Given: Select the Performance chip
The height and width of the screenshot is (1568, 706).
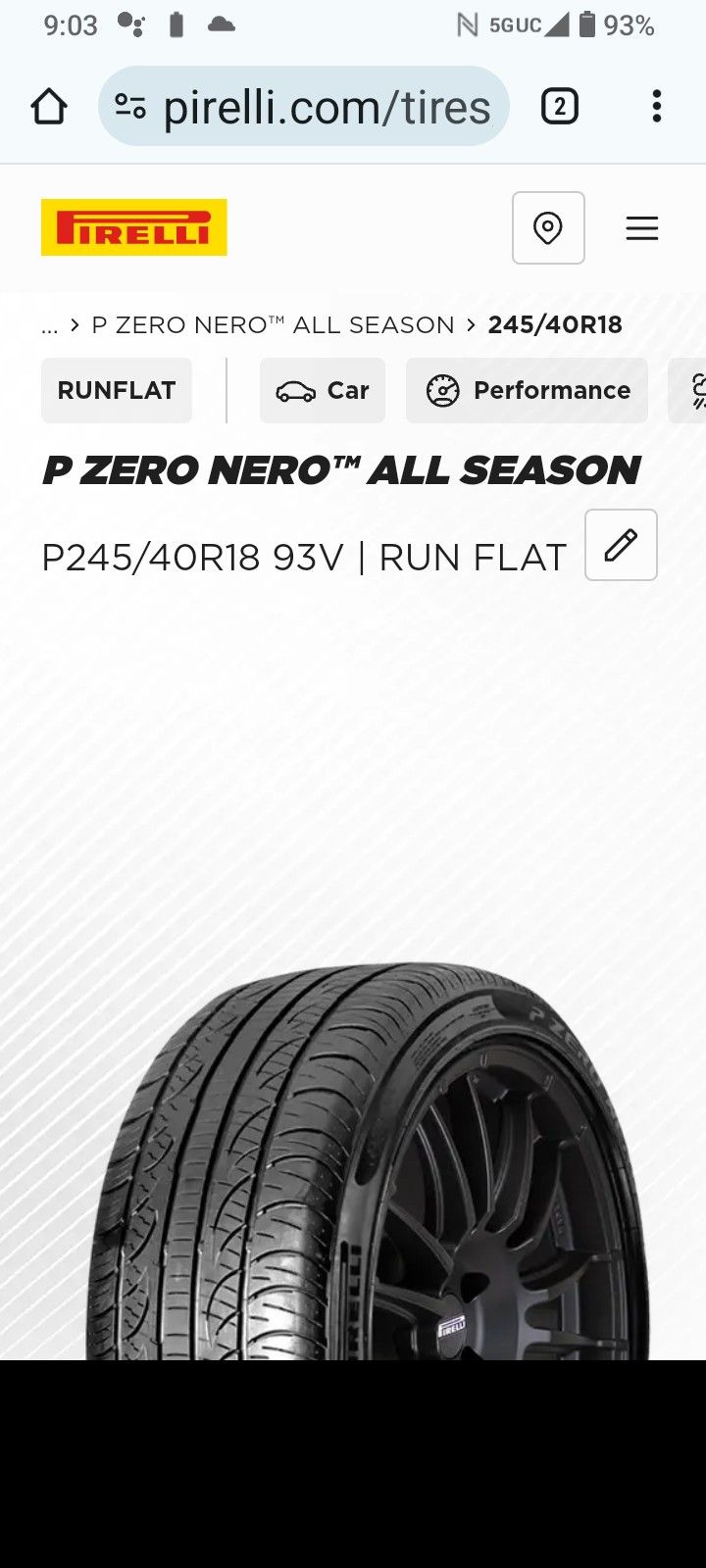Looking at the screenshot, I should coord(527,390).
